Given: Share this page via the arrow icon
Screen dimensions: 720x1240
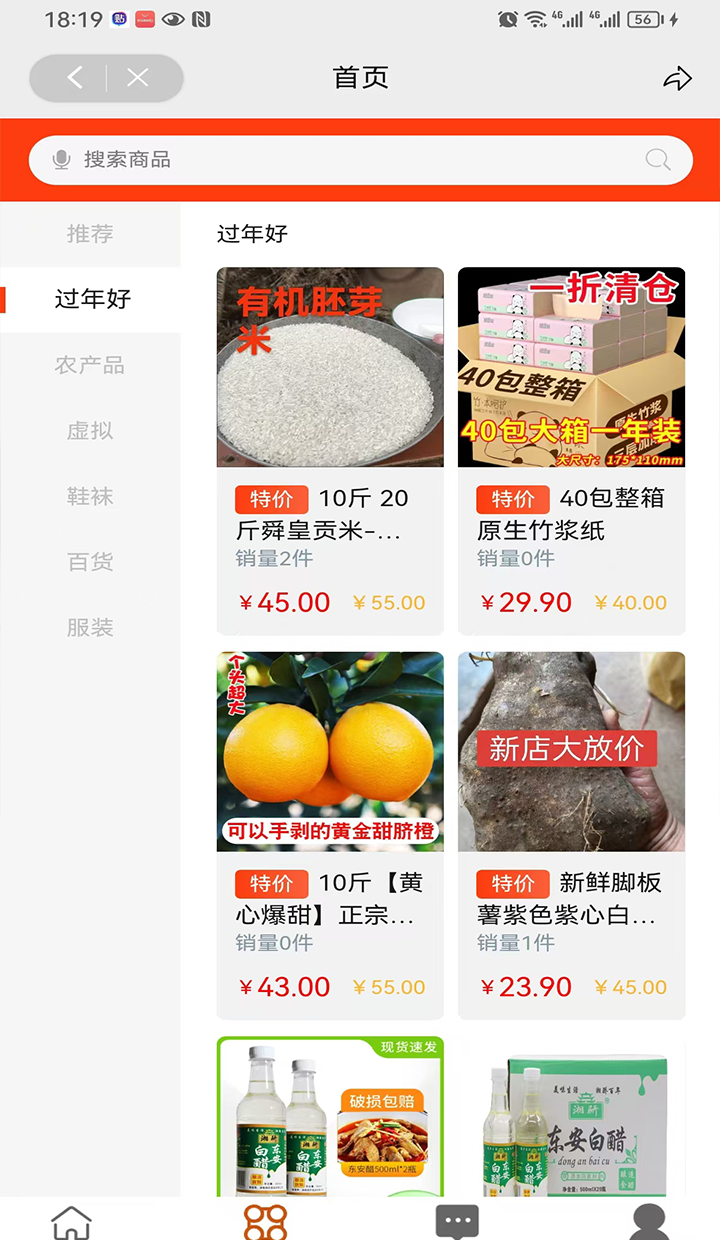Looking at the screenshot, I should pyautogui.click(x=677, y=79).
